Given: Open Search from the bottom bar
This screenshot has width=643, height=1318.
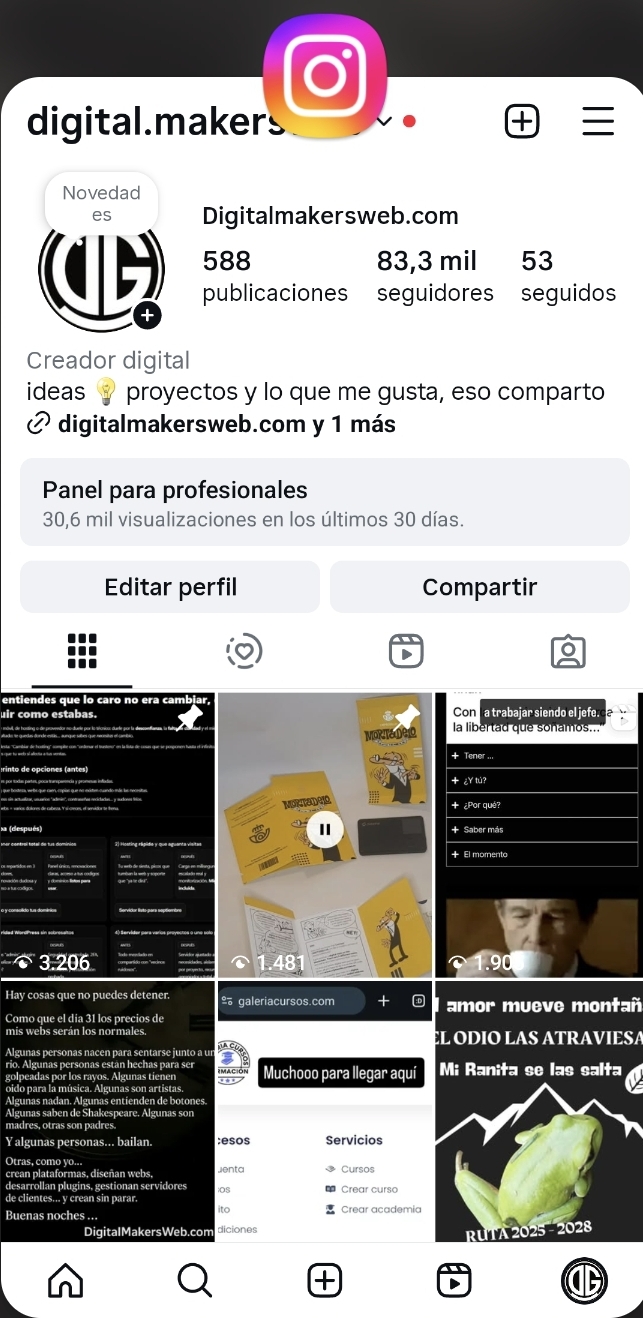Looking at the screenshot, I should pyautogui.click(x=194, y=1280).
